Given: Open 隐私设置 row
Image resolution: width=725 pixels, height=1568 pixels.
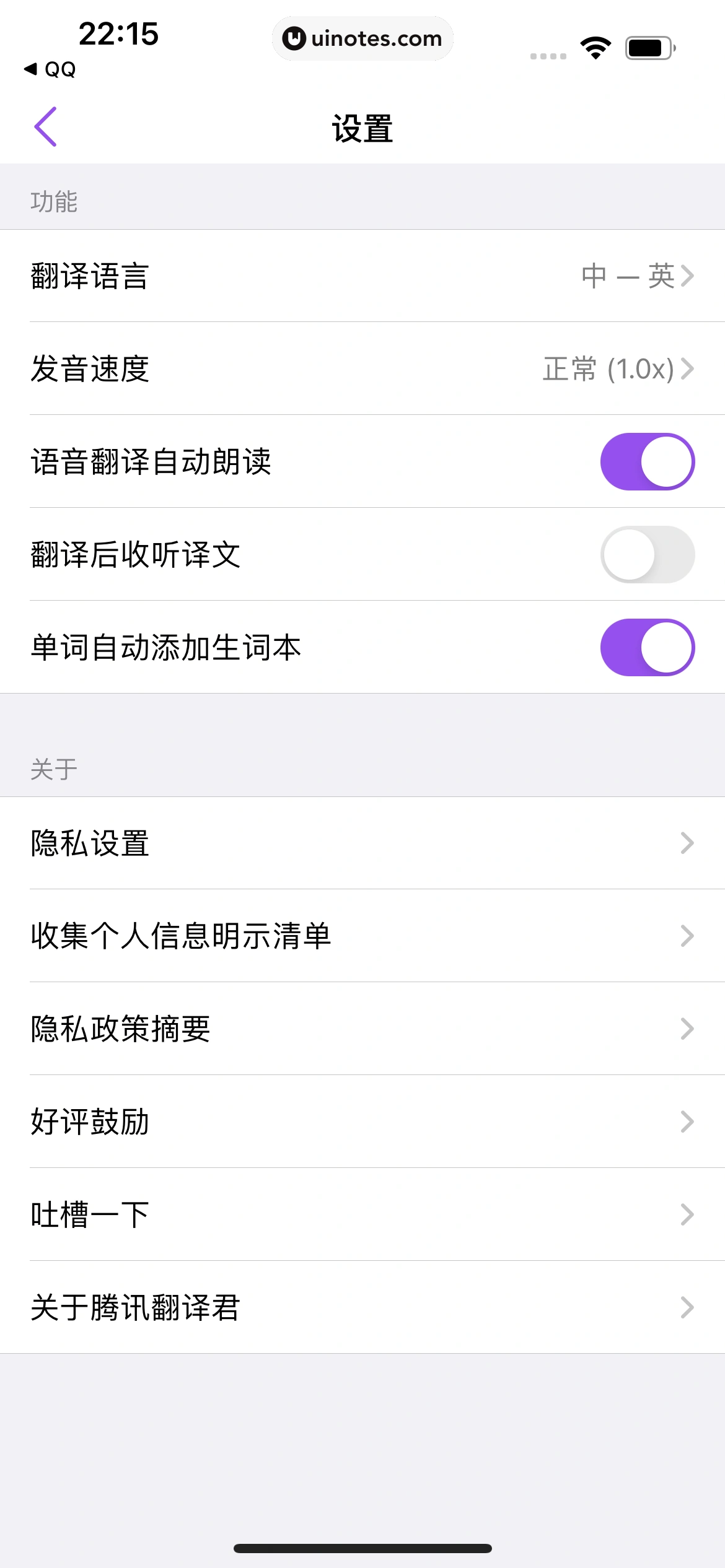Looking at the screenshot, I should click(362, 843).
